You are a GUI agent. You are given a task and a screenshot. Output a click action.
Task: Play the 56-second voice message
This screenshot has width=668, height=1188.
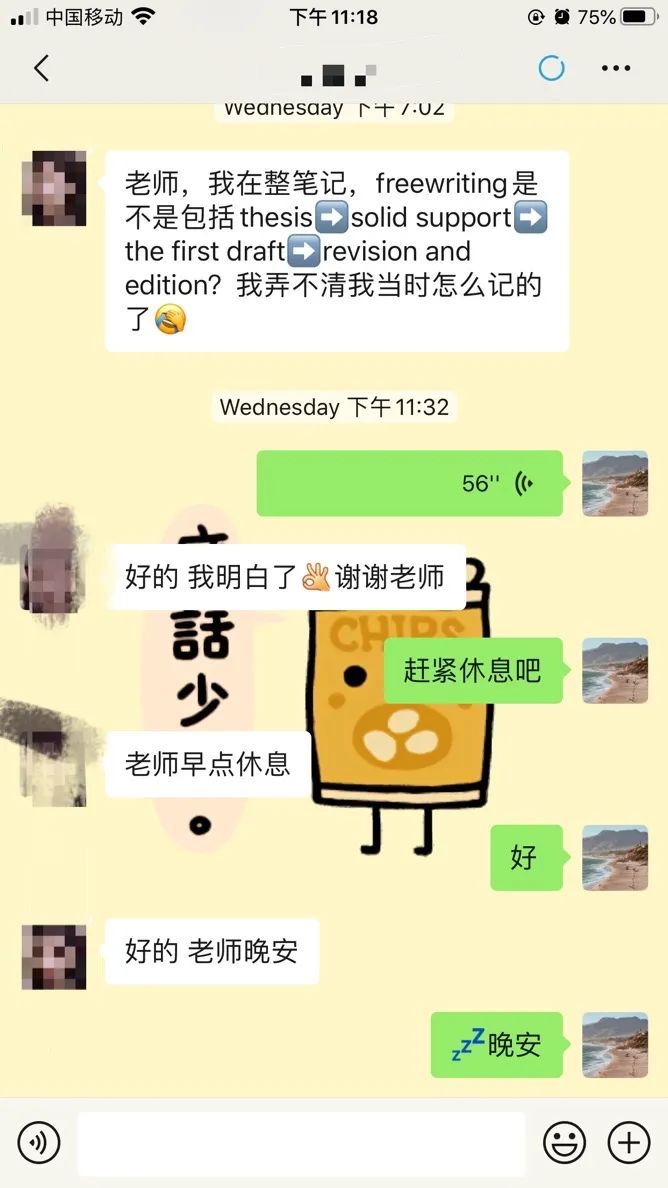click(409, 484)
